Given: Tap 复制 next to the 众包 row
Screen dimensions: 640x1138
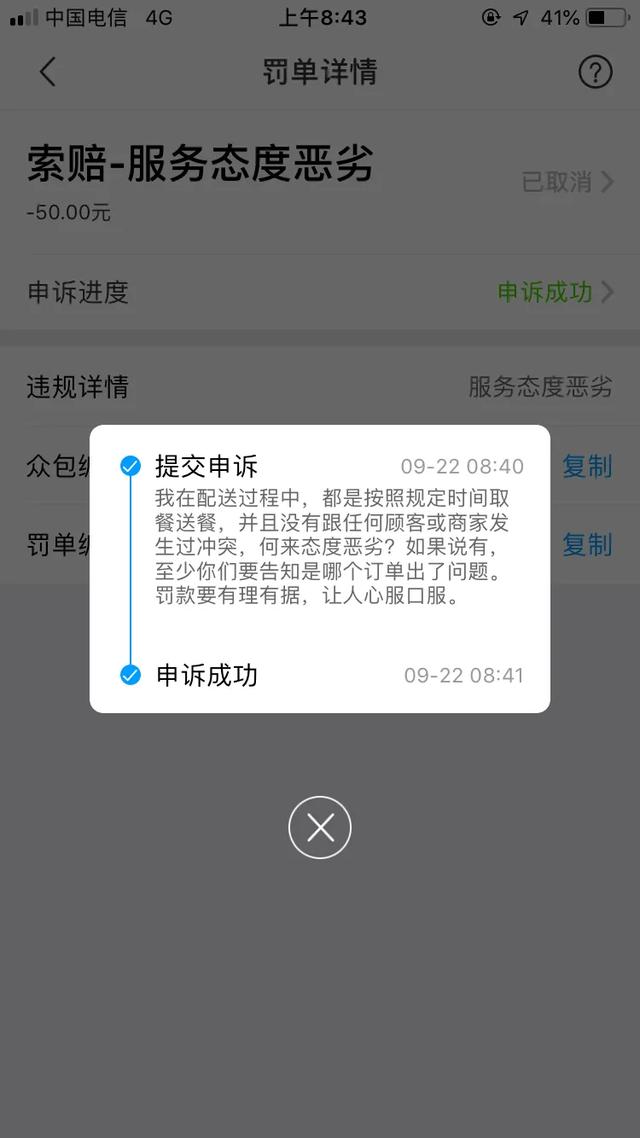Looking at the screenshot, I should pyautogui.click(x=587, y=466).
